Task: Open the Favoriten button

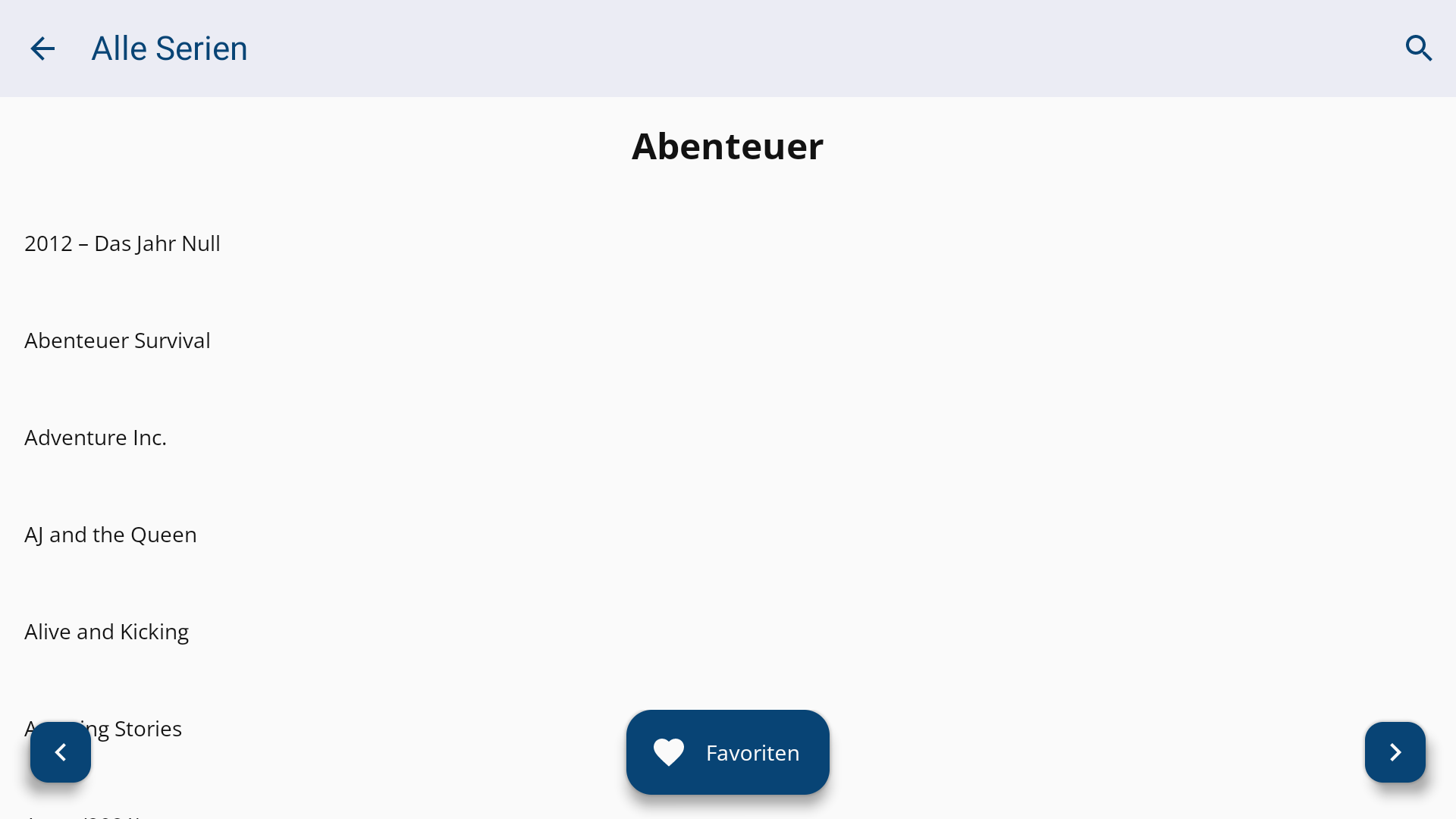Action: tap(727, 752)
